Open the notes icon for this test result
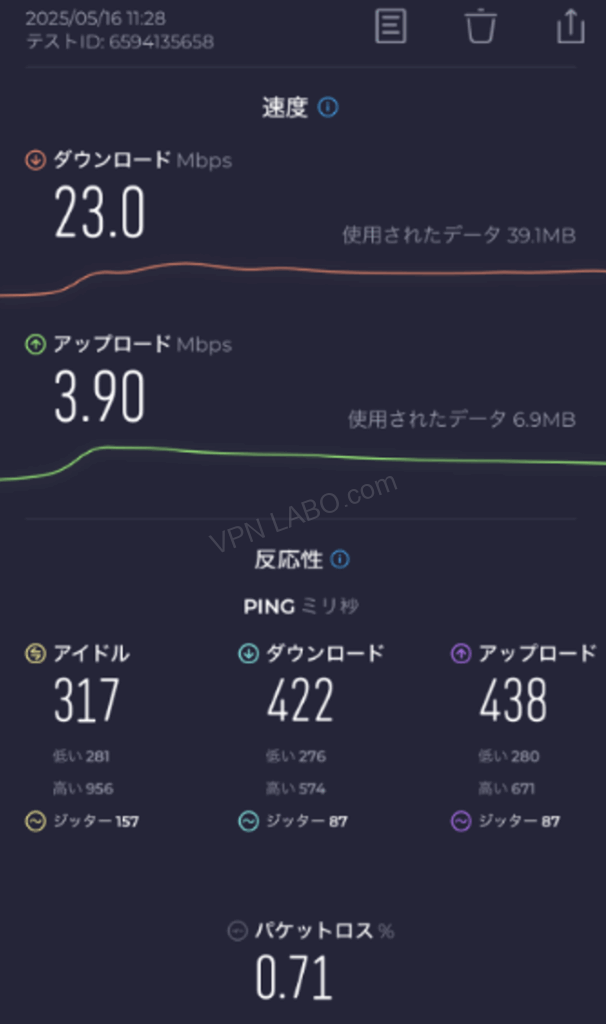This screenshot has width=606, height=1024. 391,26
